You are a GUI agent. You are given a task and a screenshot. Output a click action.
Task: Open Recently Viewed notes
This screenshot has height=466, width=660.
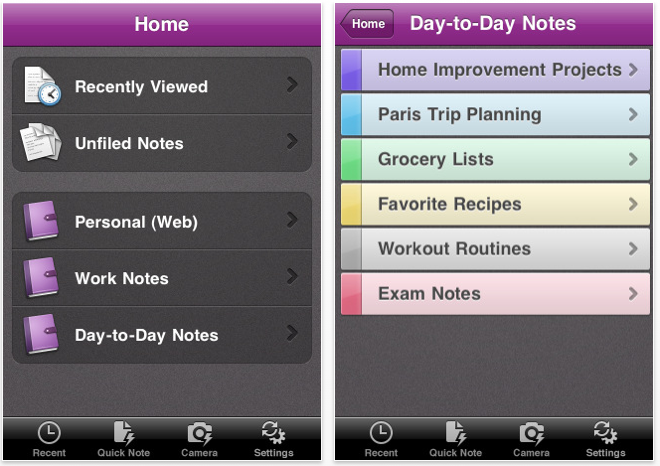click(x=162, y=87)
